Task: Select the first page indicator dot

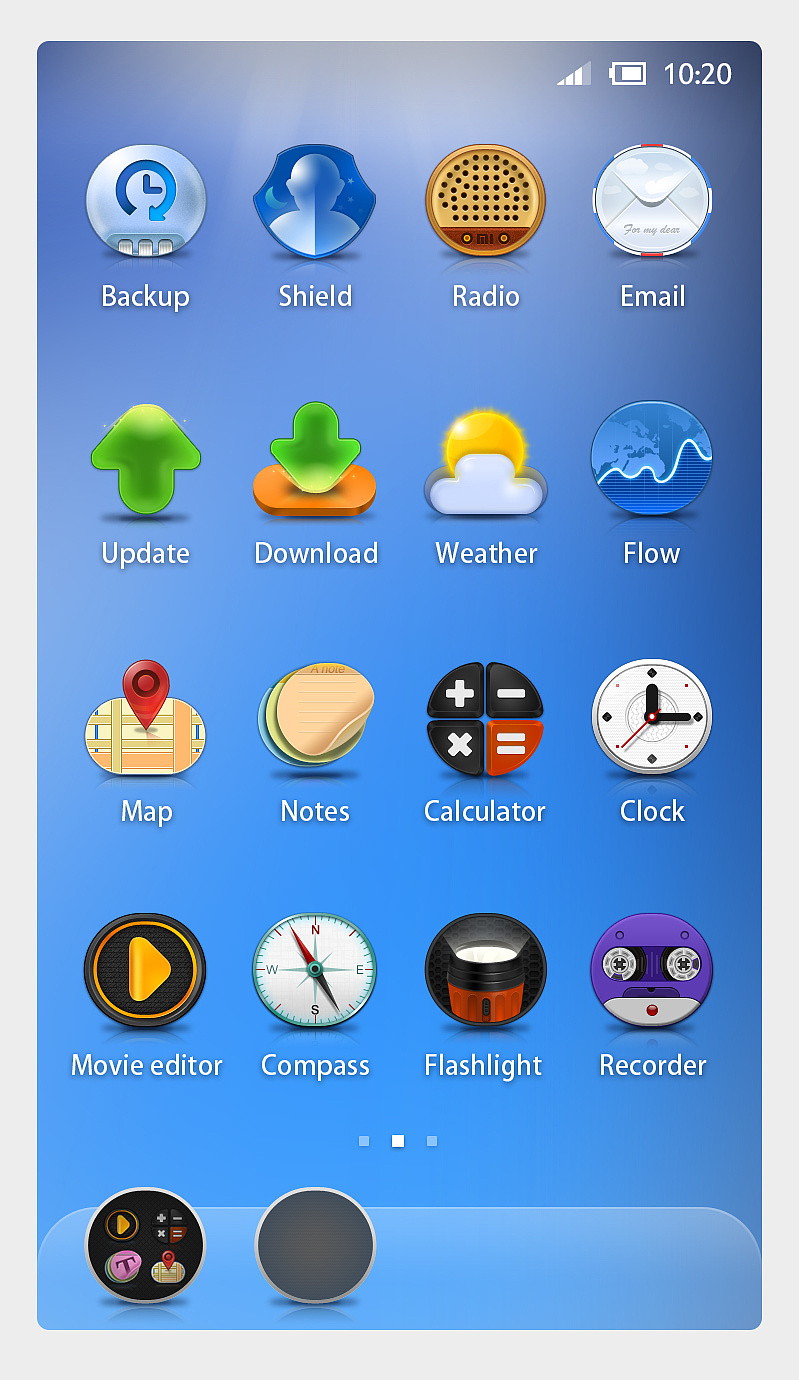Action: tap(364, 1141)
